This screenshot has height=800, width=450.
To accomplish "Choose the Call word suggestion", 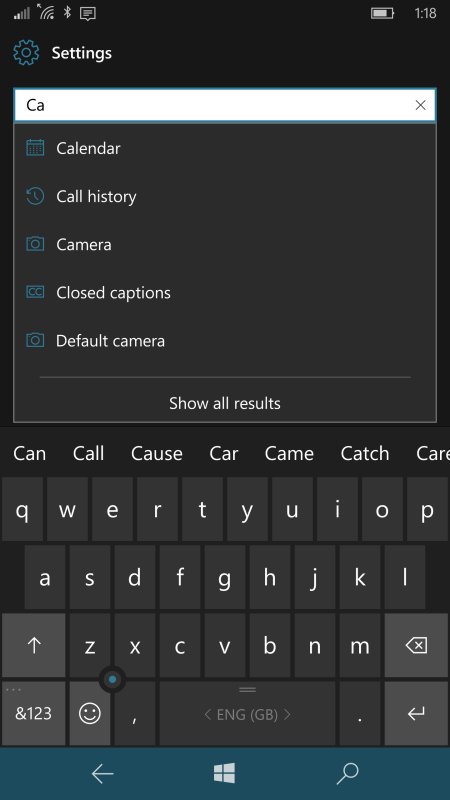I will [88, 454].
